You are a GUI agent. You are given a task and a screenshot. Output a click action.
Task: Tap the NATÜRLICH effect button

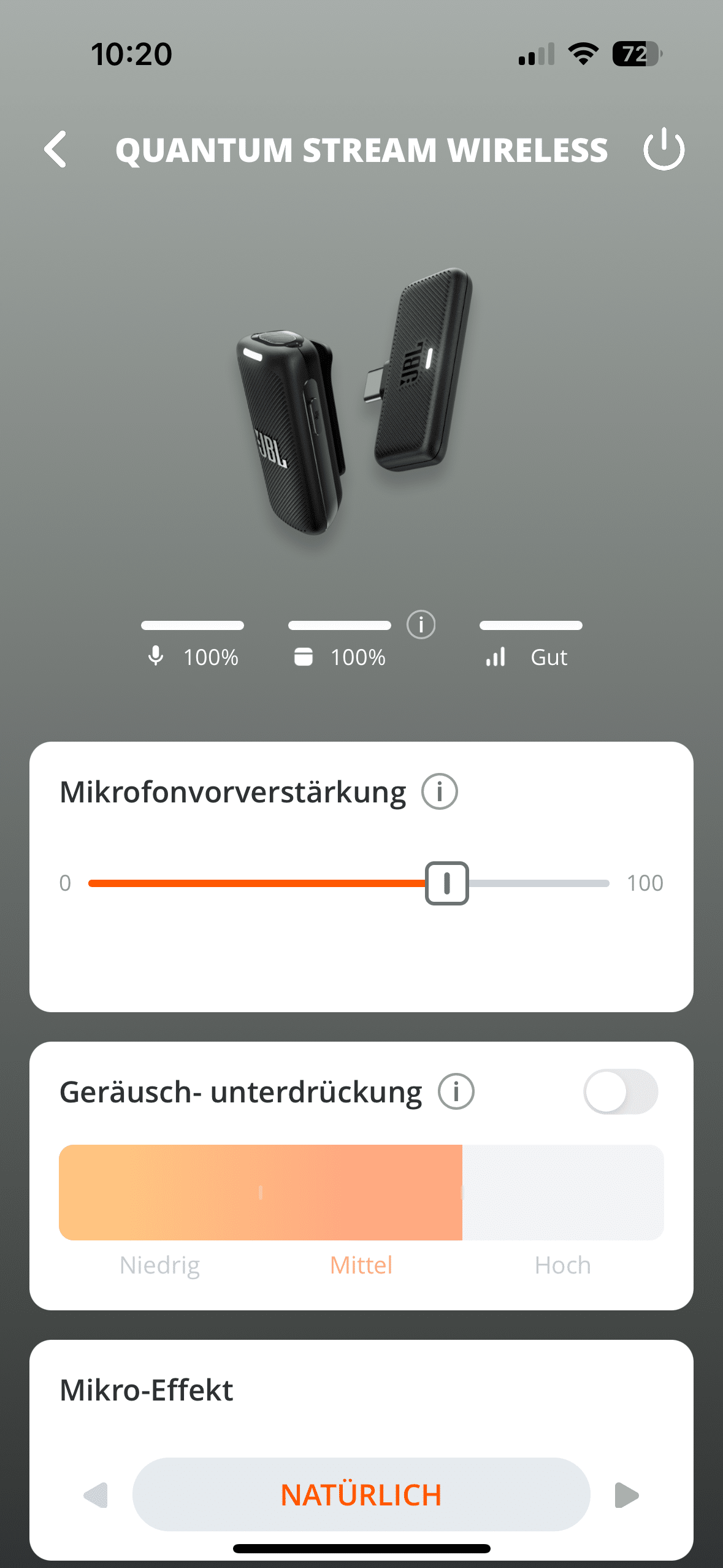pos(361,1495)
